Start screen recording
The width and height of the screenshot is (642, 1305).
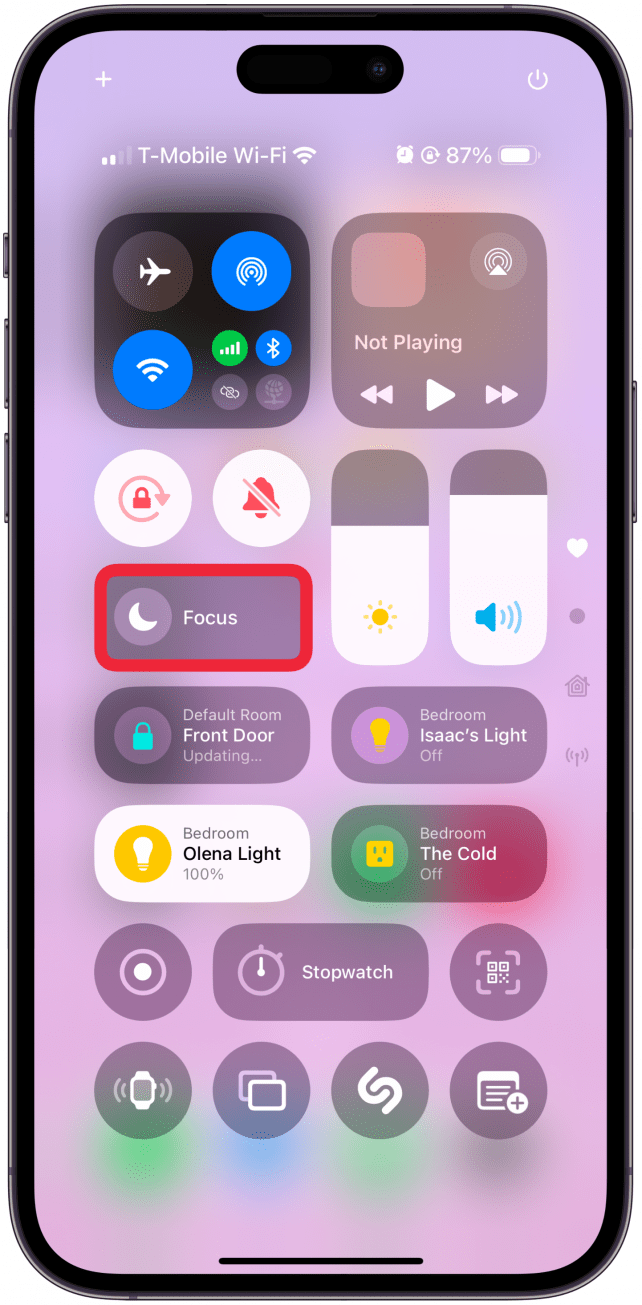point(143,972)
